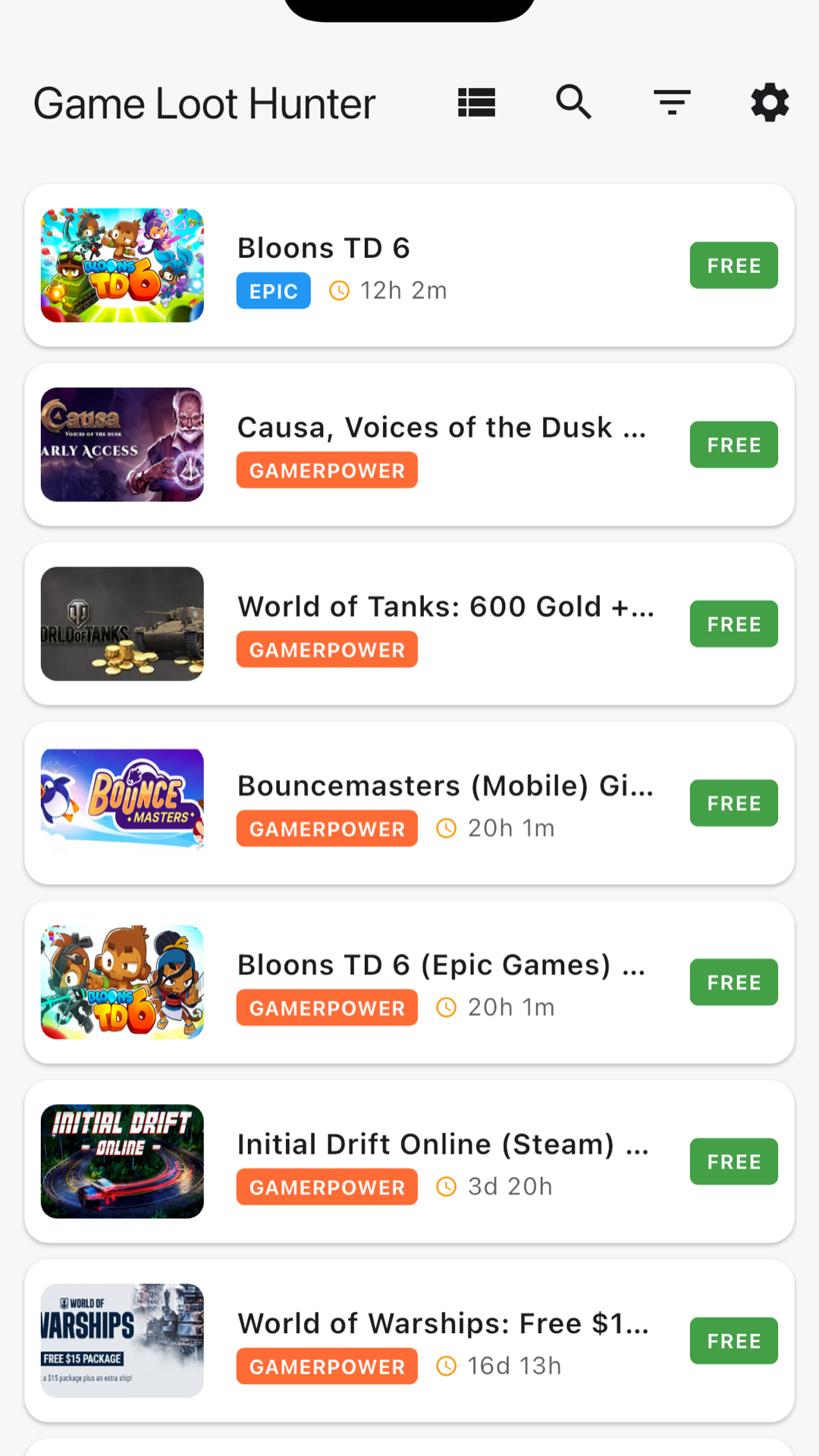Open World of Warships free package card
Screen dimensions: 819x1456
(x=409, y=1340)
